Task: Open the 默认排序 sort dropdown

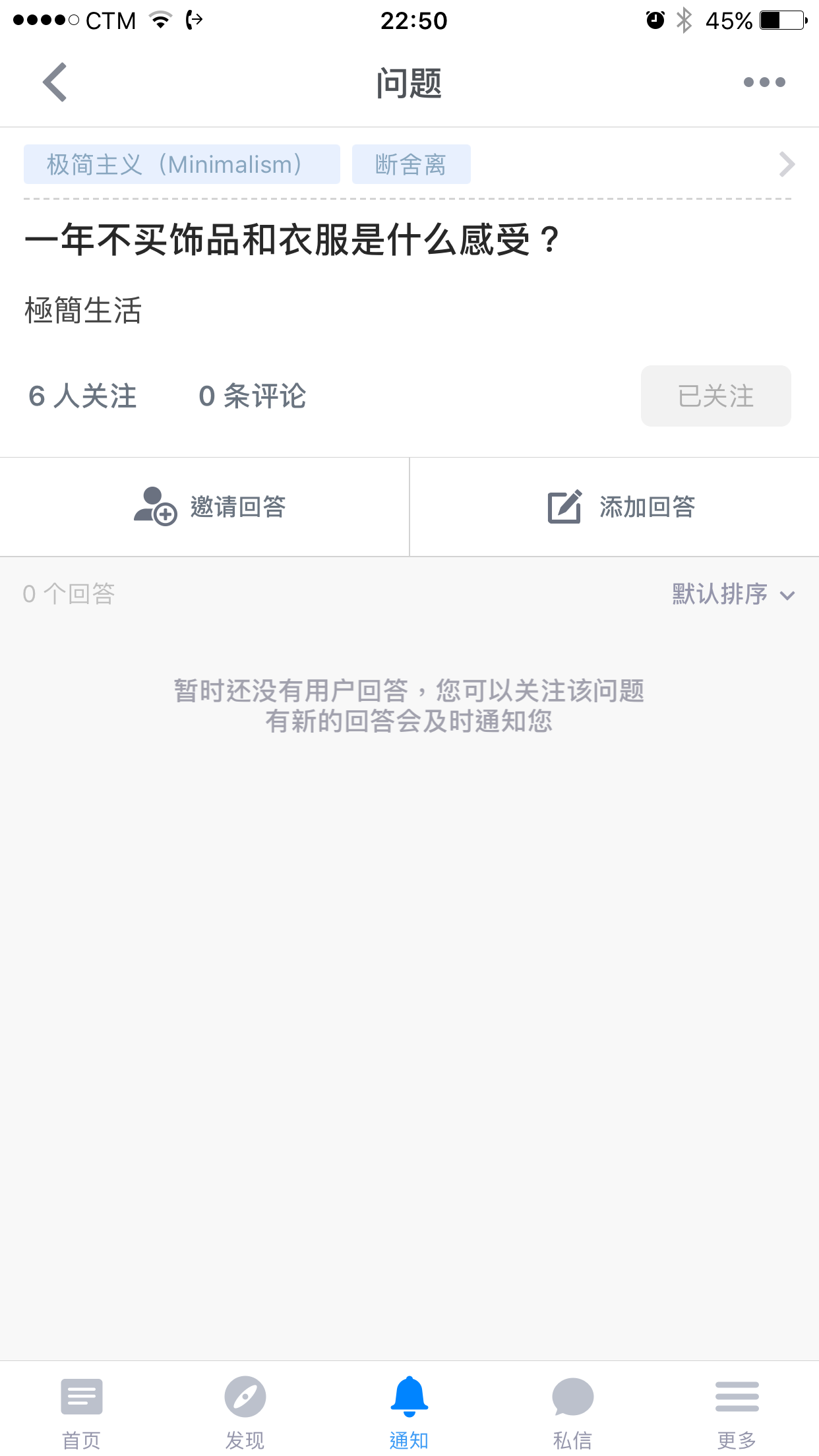Action: [733, 594]
